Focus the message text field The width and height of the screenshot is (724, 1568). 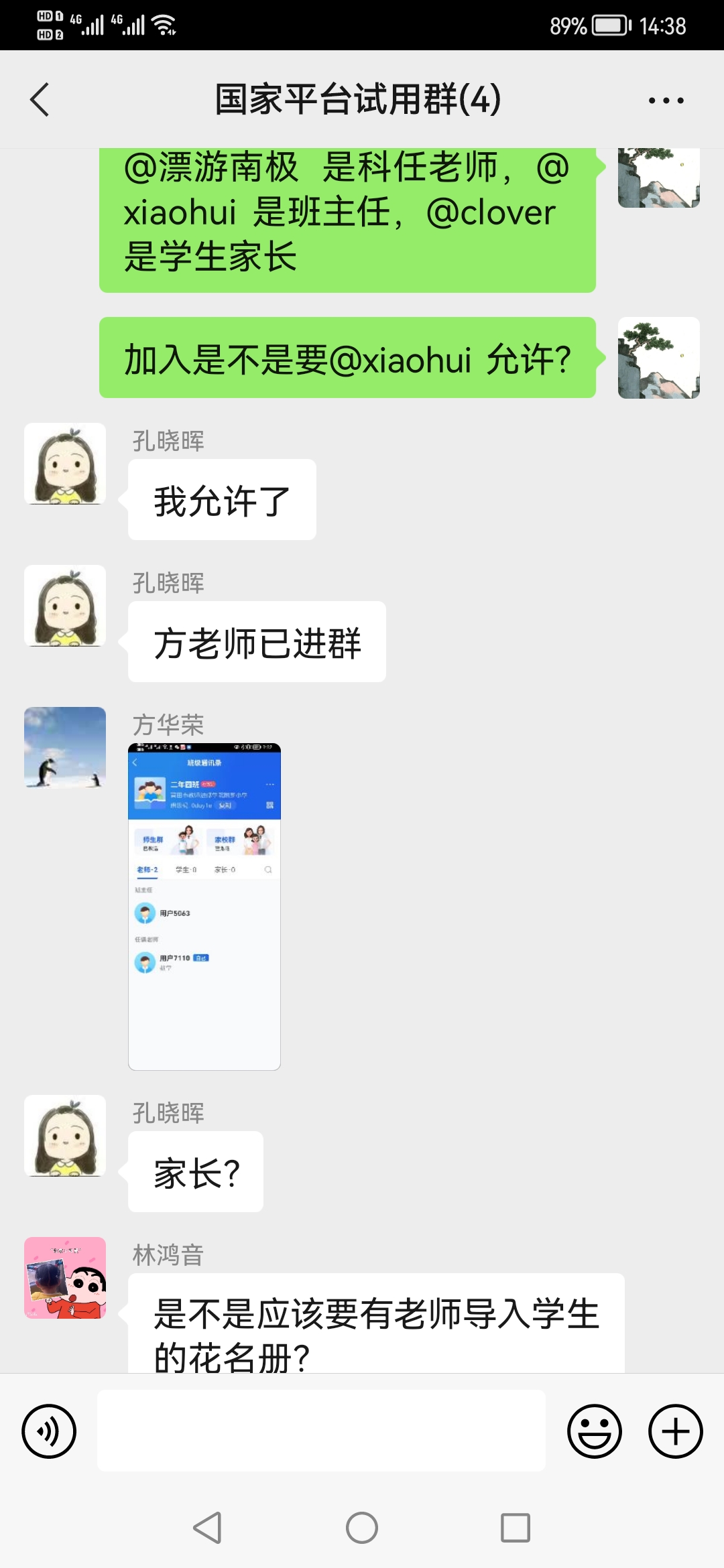[321, 1431]
